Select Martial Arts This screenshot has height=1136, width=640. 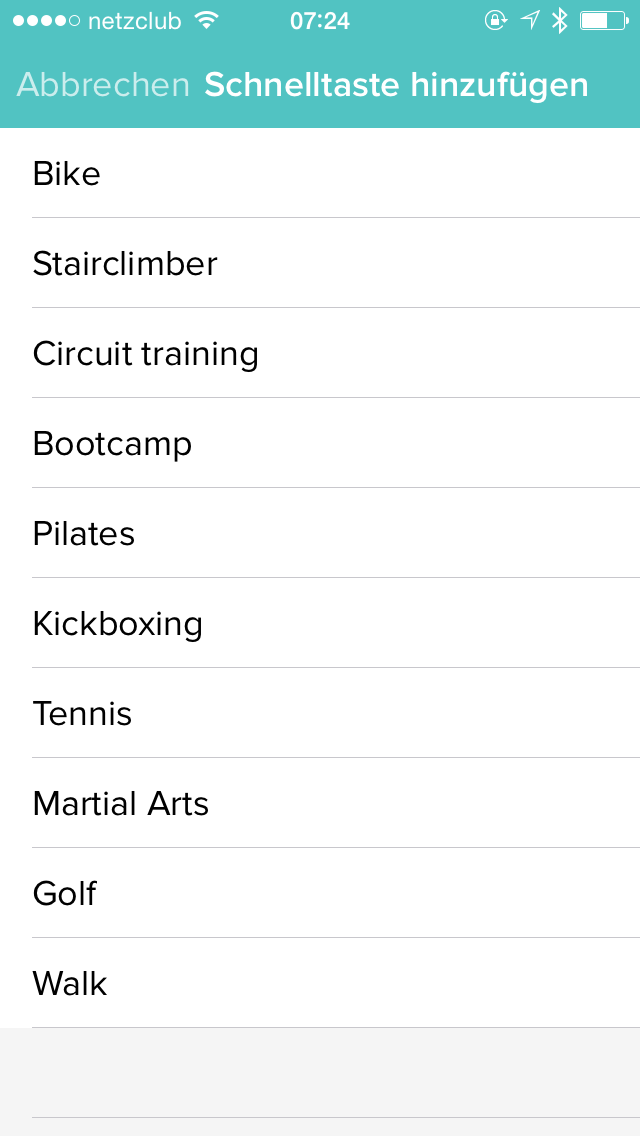coord(320,803)
